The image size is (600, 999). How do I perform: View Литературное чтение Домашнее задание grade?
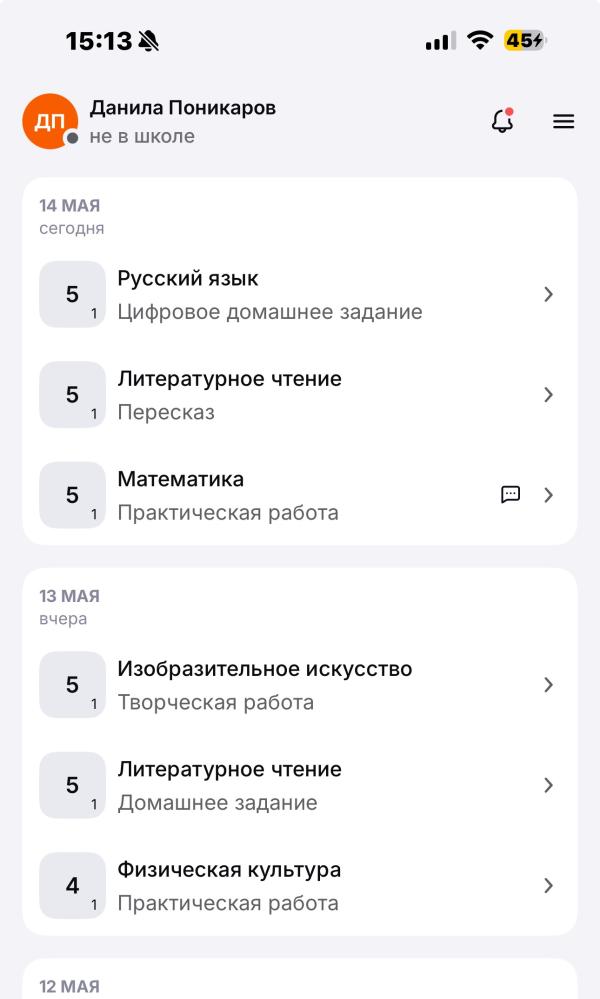pyautogui.click(x=300, y=785)
